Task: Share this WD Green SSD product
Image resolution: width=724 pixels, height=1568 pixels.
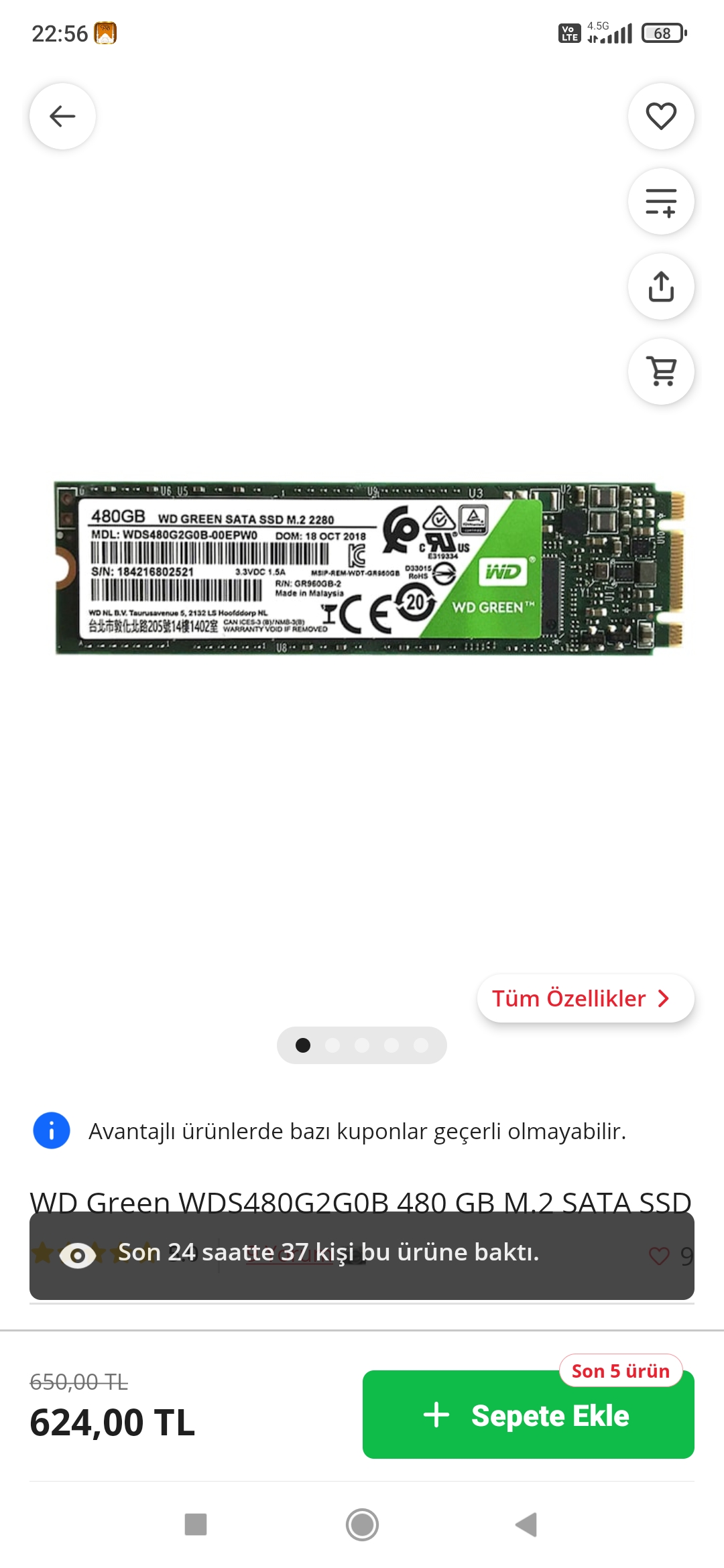Action: click(661, 287)
